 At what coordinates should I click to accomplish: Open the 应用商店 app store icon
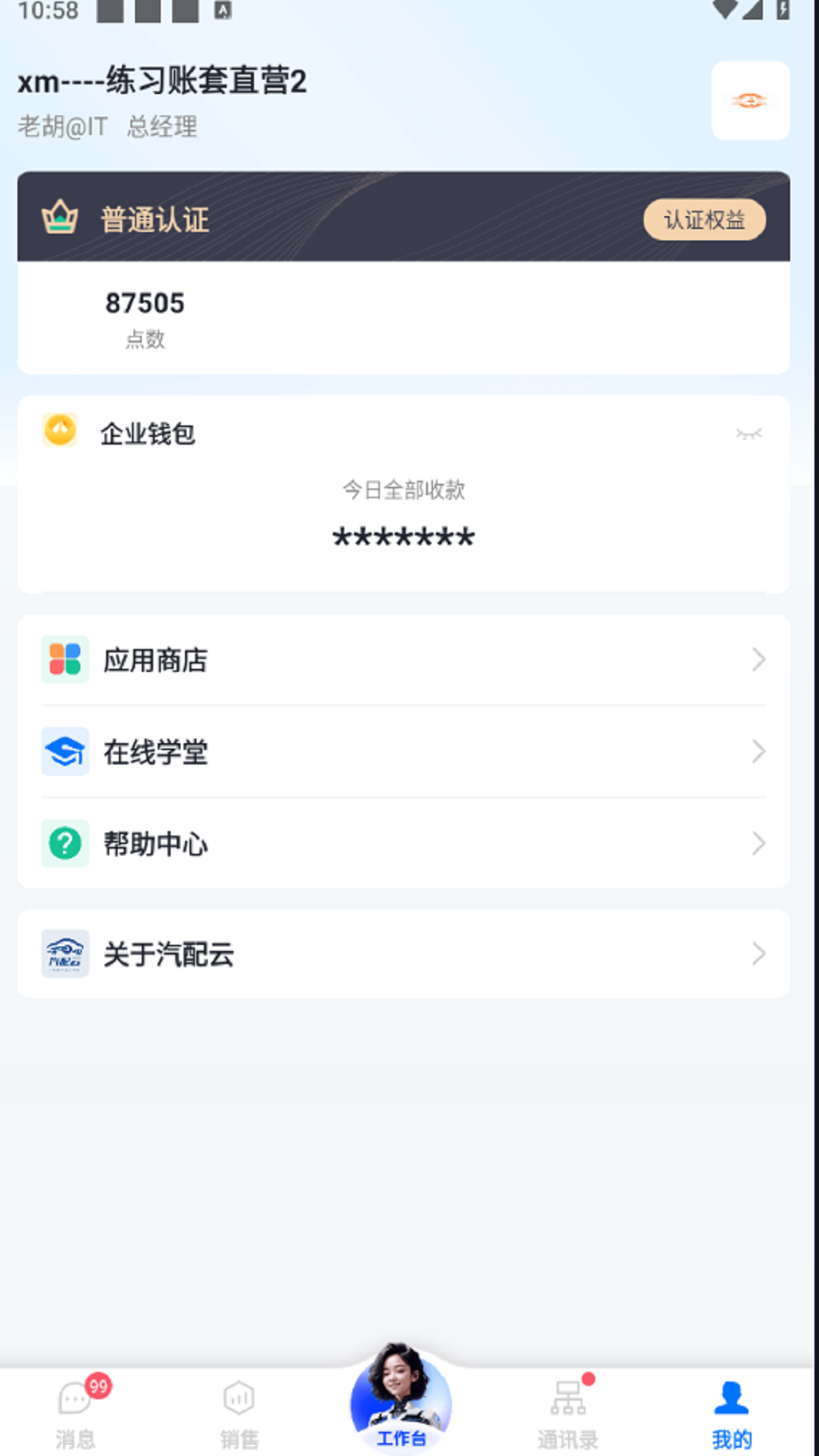point(64,659)
